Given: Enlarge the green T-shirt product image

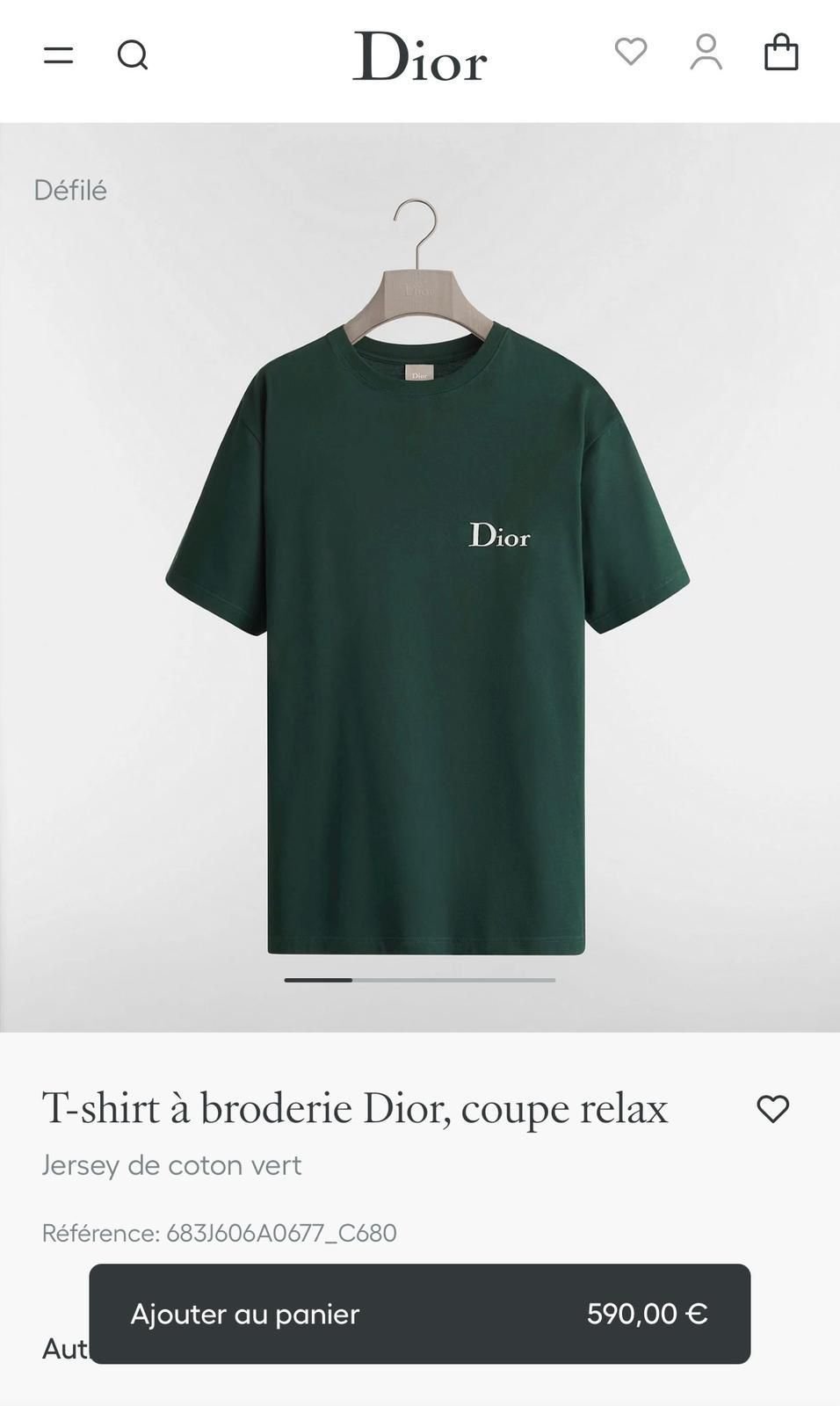Looking at the screenshot, I should 426,615.
